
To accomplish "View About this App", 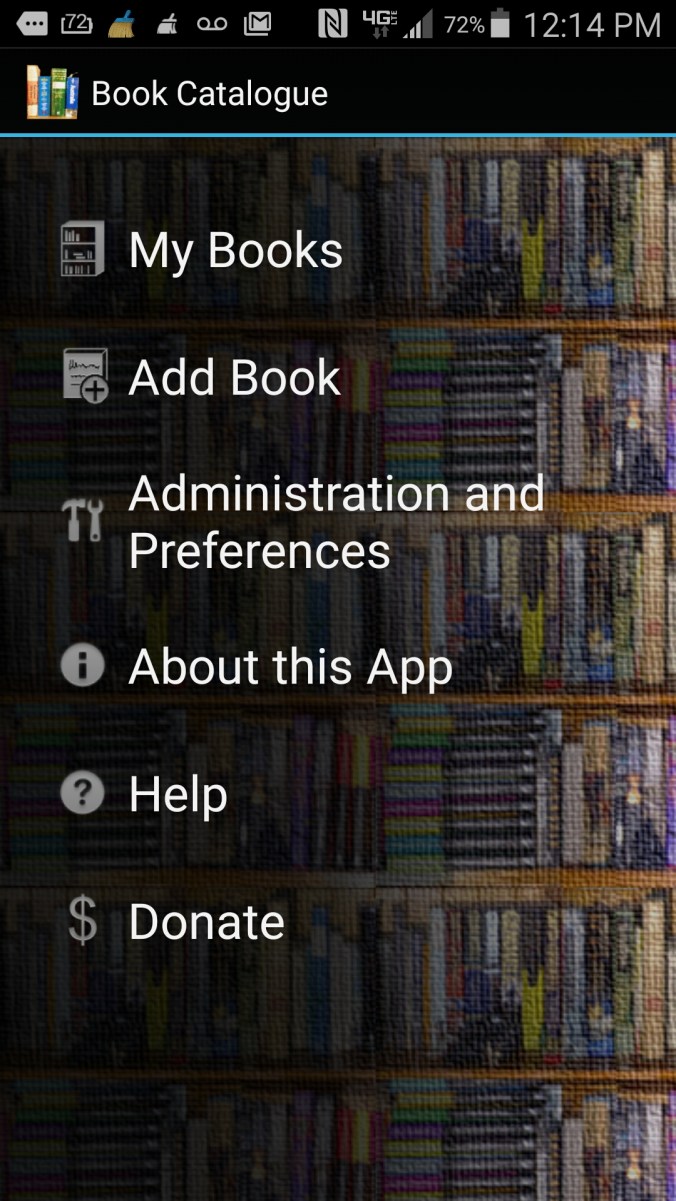I will coord(290,667).
